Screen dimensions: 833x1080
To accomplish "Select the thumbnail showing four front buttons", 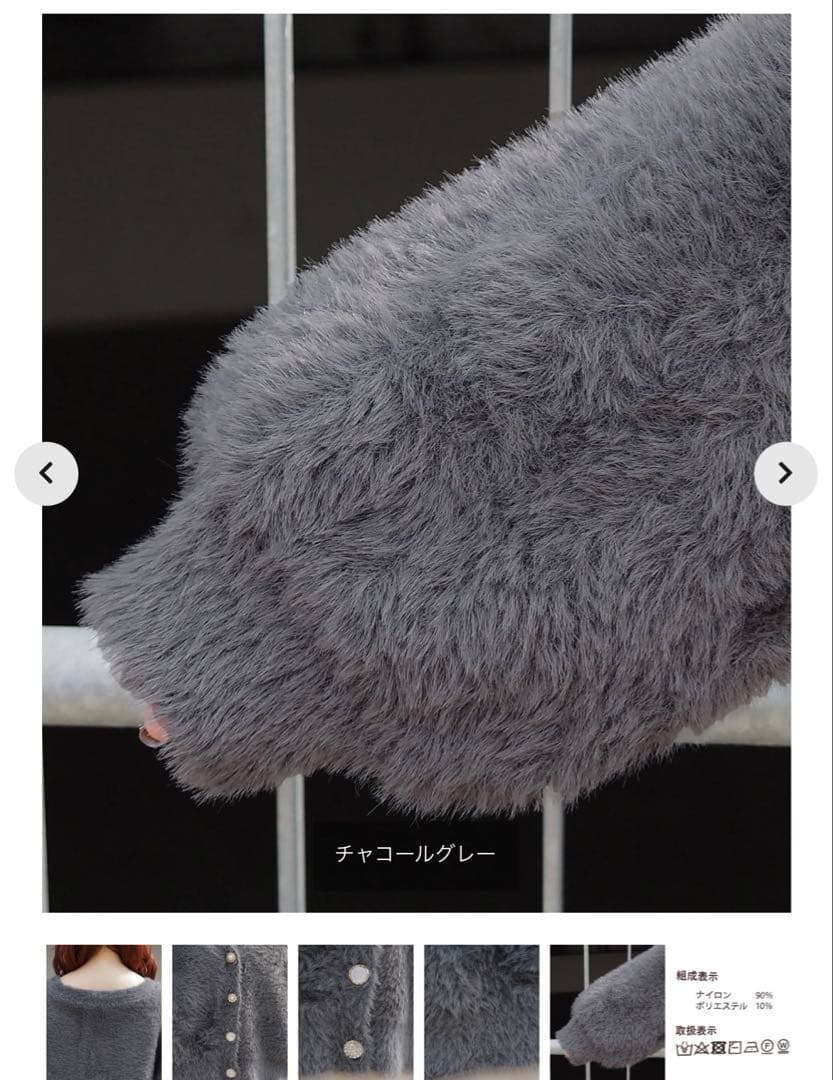I will coord(229,1010).
